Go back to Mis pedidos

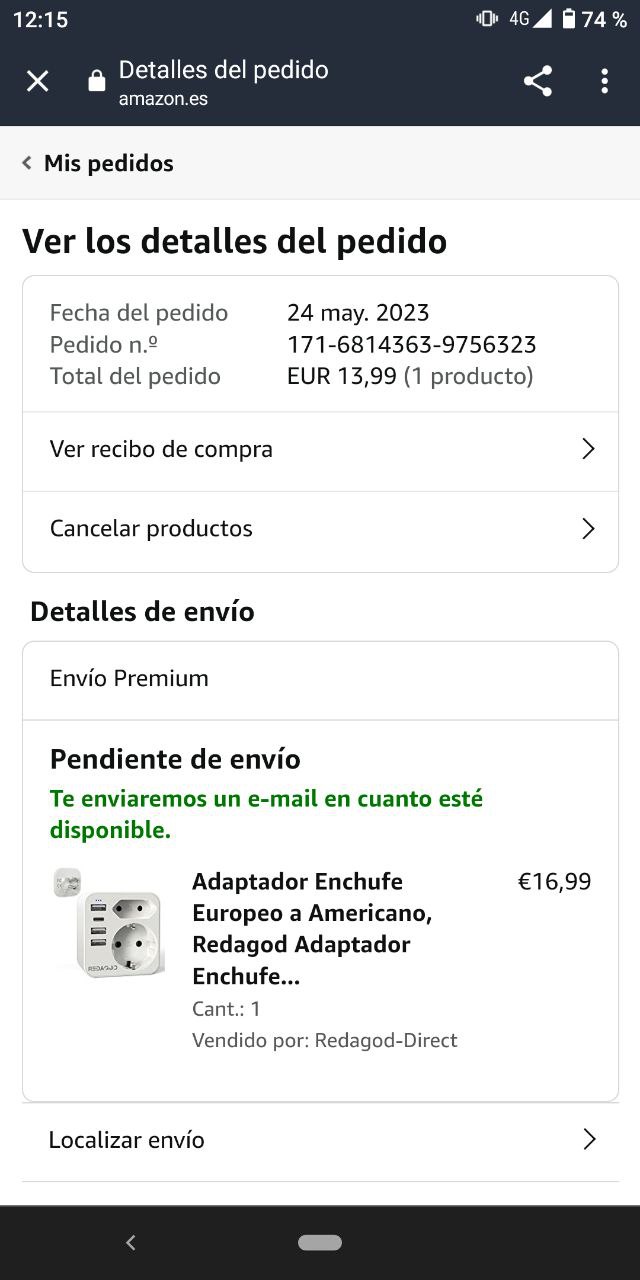click(98, 163)
